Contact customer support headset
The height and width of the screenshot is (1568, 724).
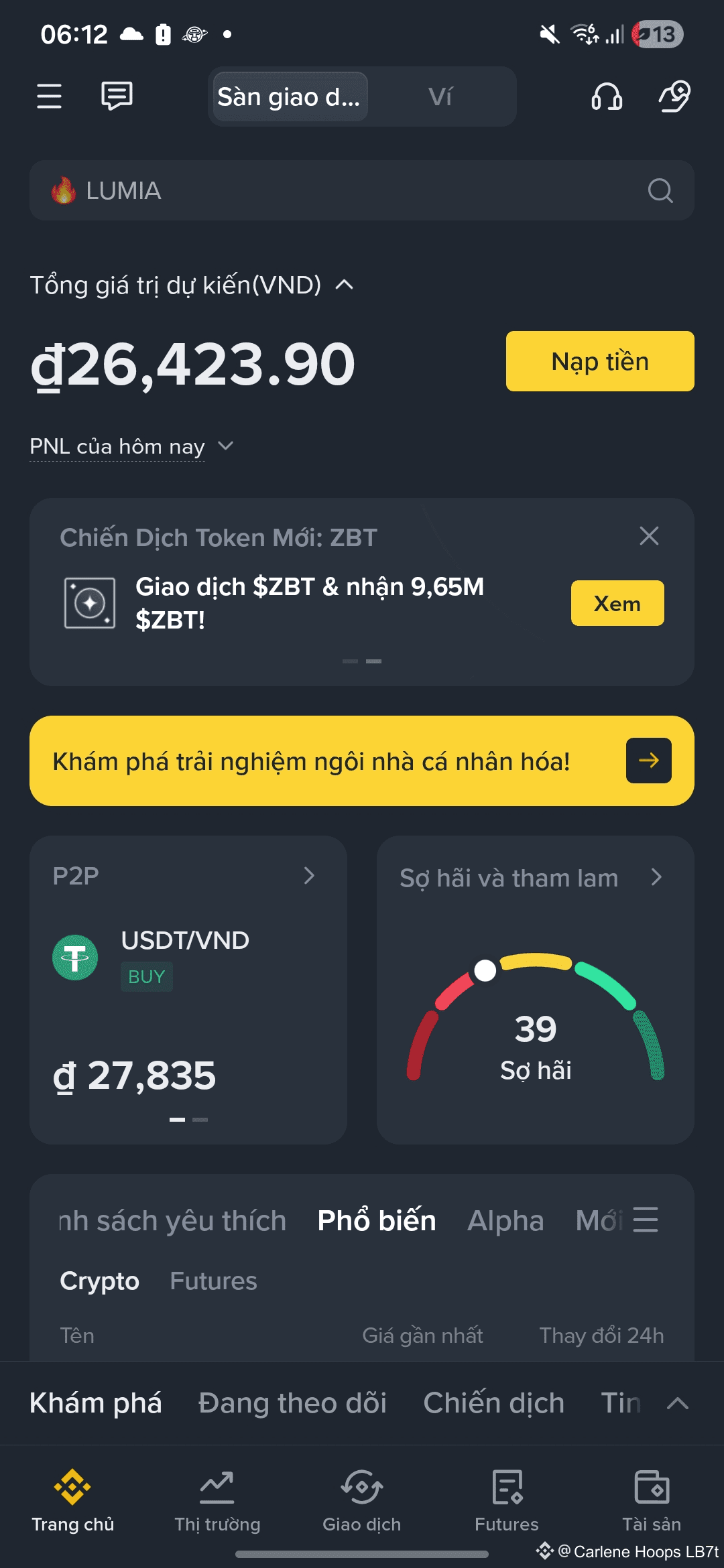607,96
